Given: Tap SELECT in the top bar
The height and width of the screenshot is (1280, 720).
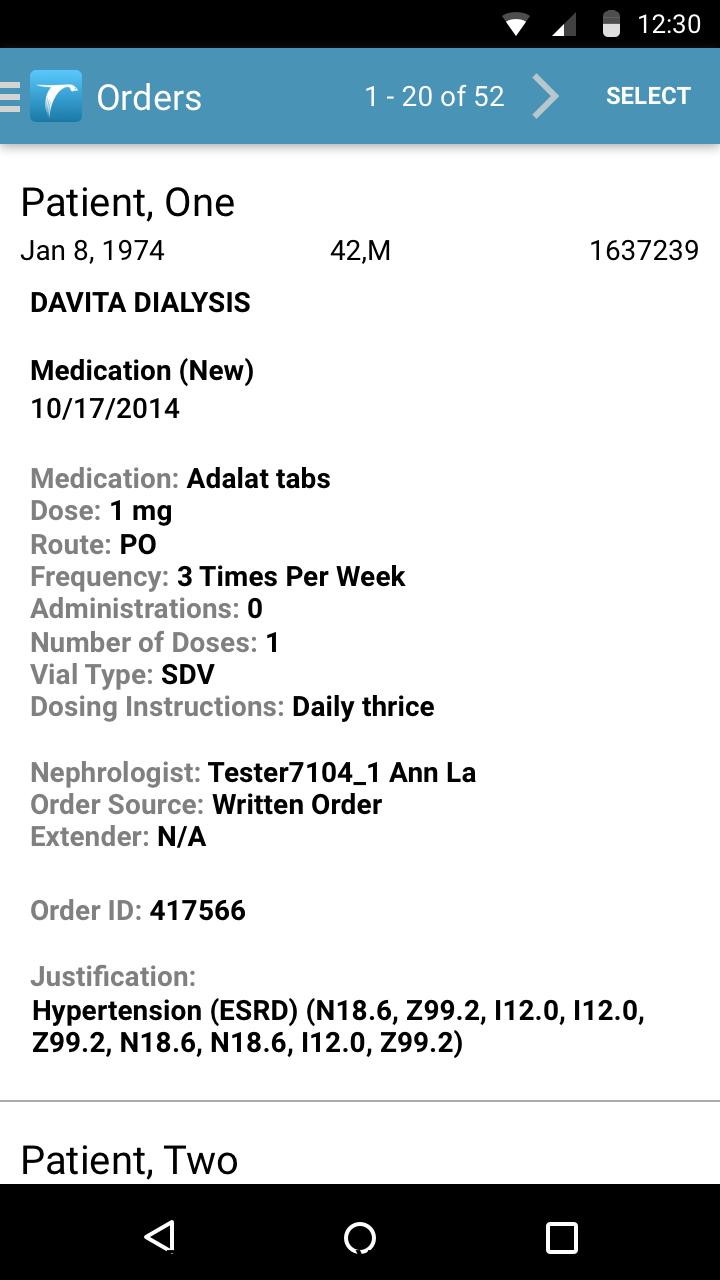Looking at the screenshot, I should click(x=648, y=96).
